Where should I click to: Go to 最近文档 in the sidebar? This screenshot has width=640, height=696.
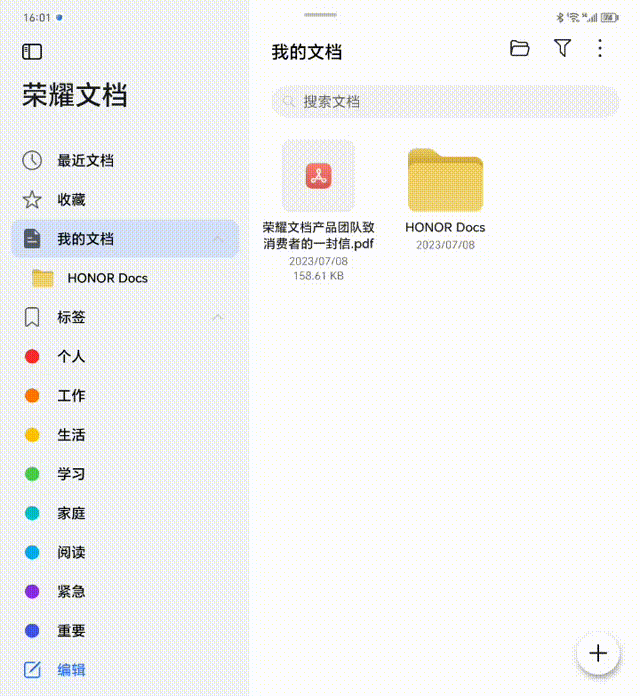[85, 160]
